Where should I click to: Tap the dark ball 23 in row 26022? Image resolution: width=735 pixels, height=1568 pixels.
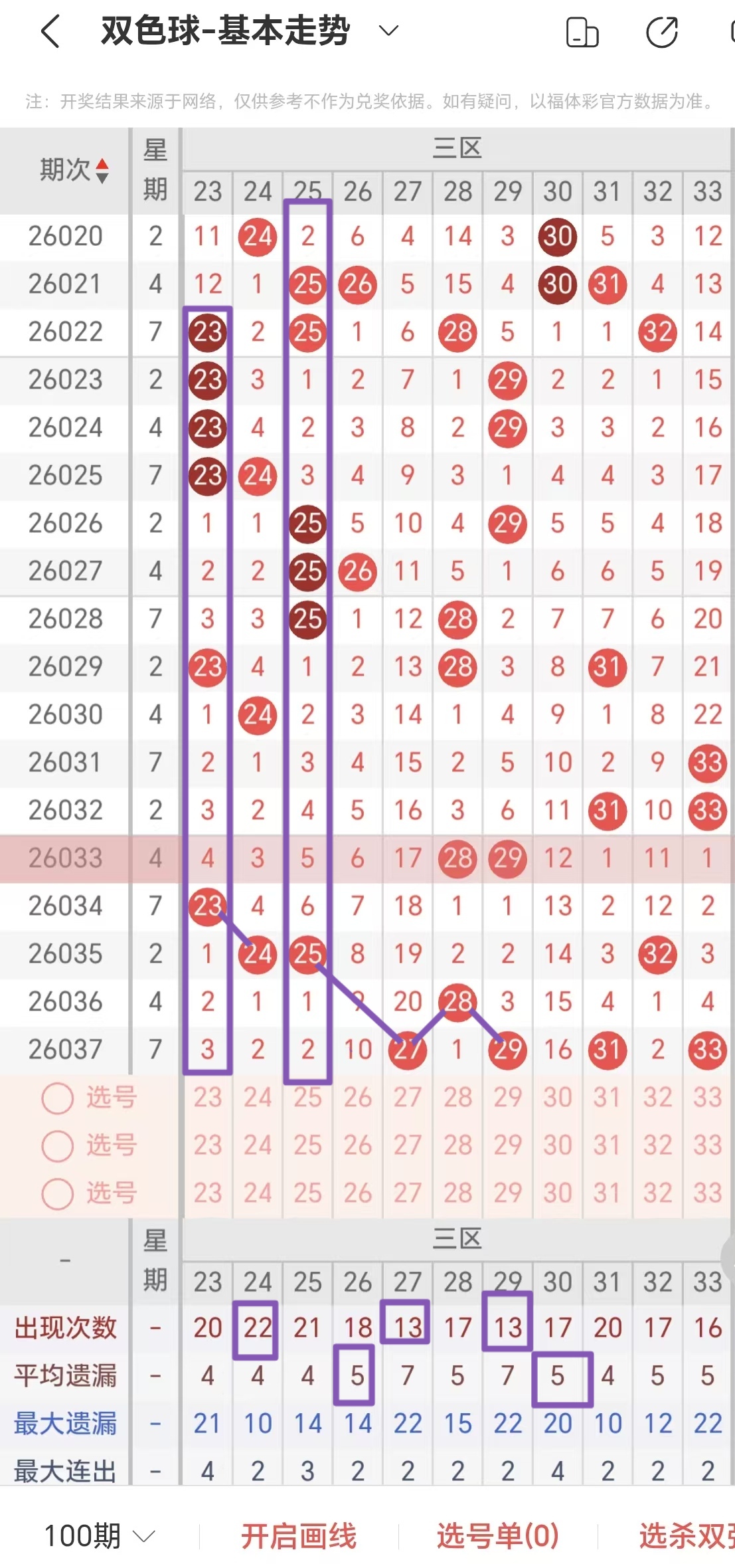point(207,332)
